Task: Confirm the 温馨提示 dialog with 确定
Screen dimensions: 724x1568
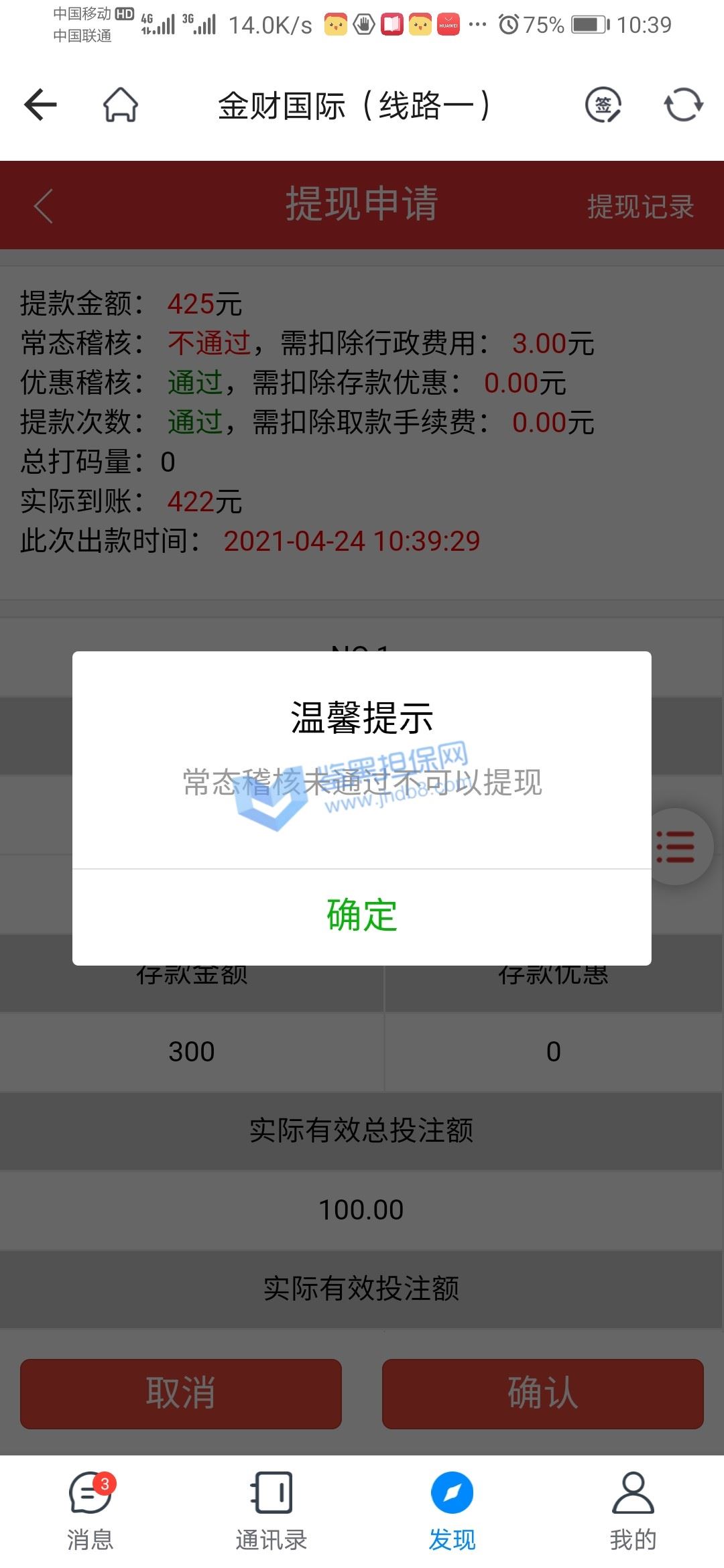Action: click(362, 915)
